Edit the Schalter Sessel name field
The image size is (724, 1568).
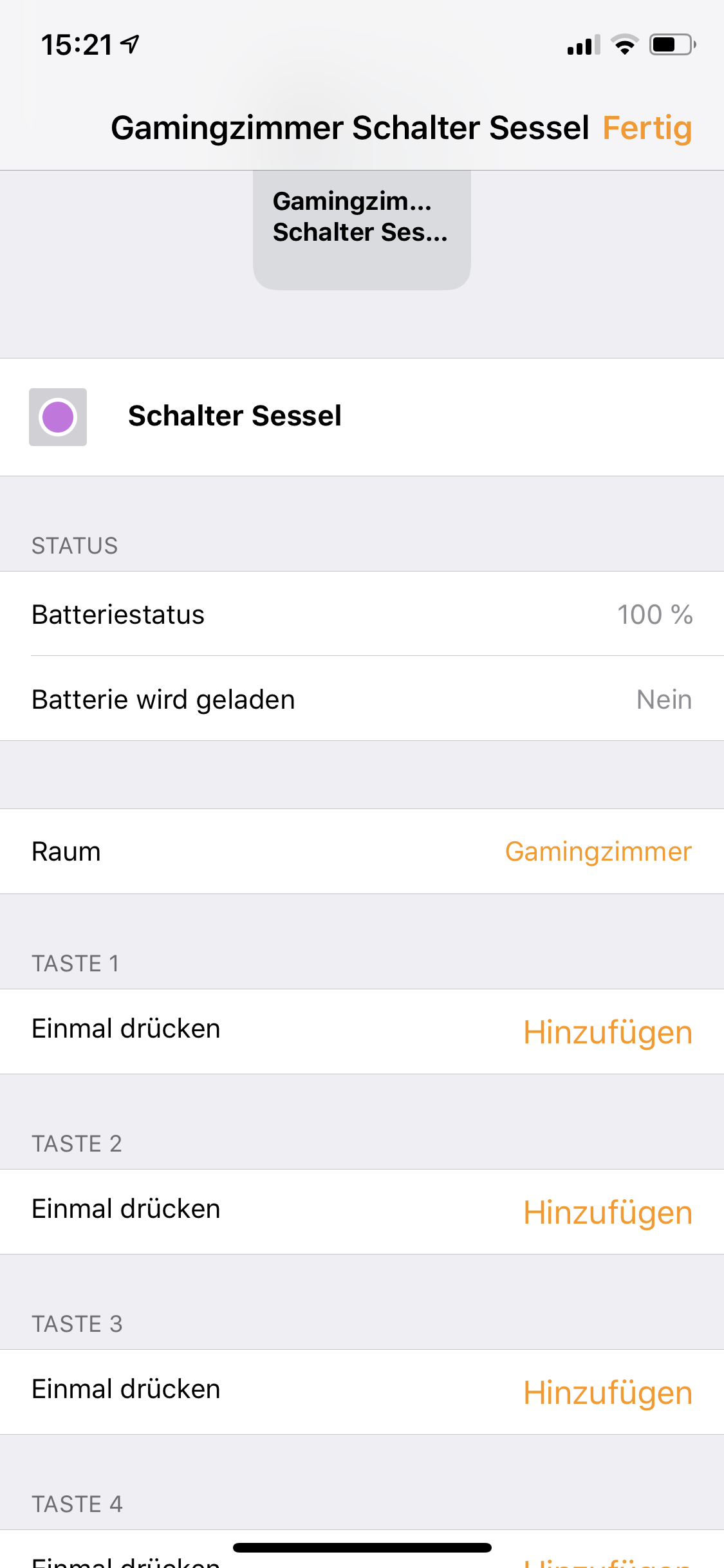click(235, 416)
